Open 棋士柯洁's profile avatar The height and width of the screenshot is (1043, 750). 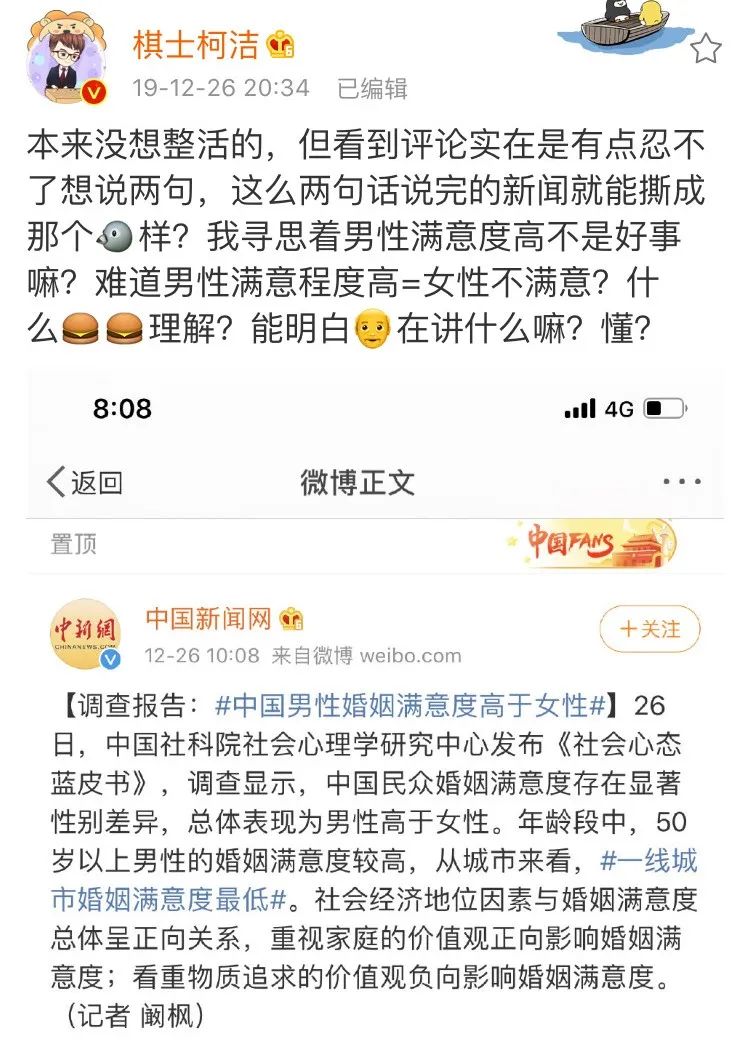coord(65,60)
